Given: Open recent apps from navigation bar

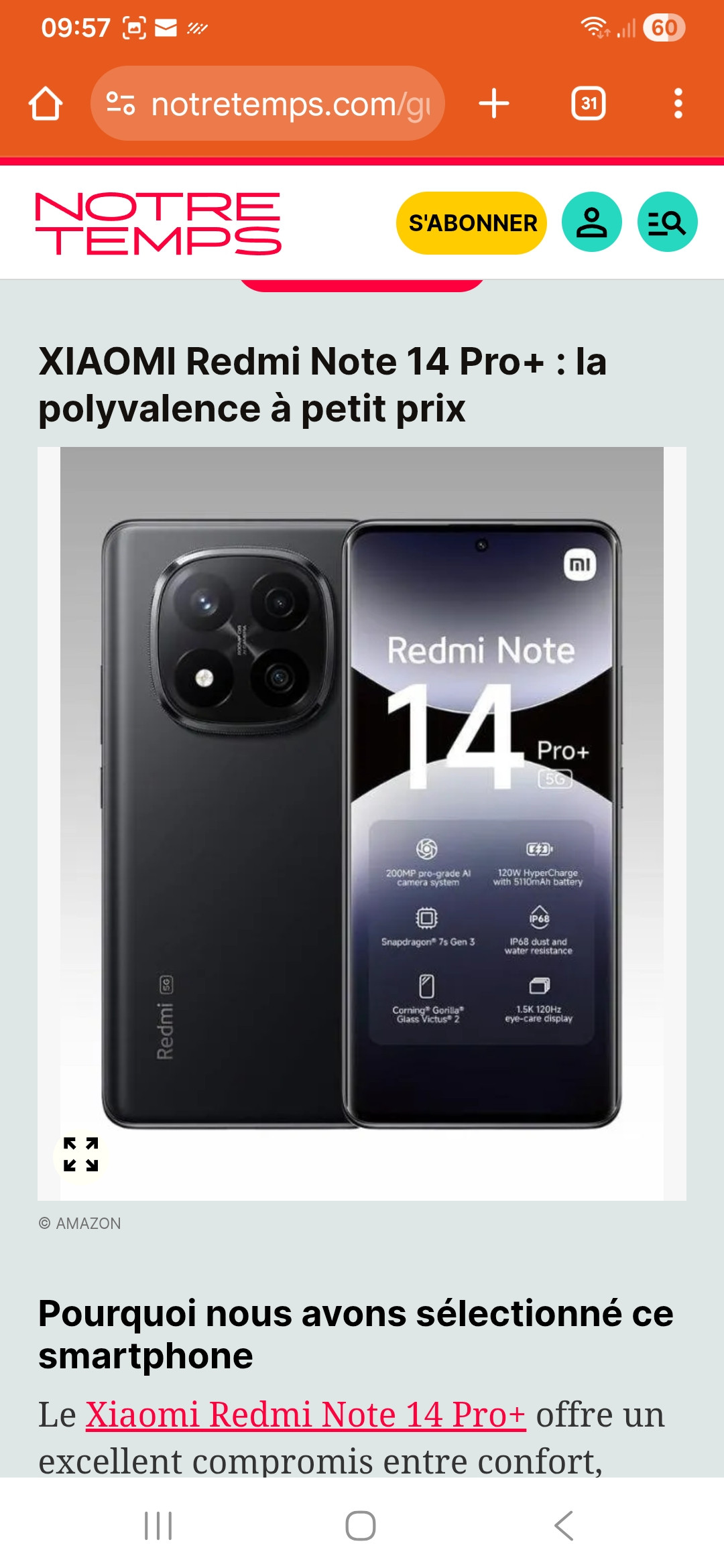Looking at the screenshot, I should (159, 1526).
